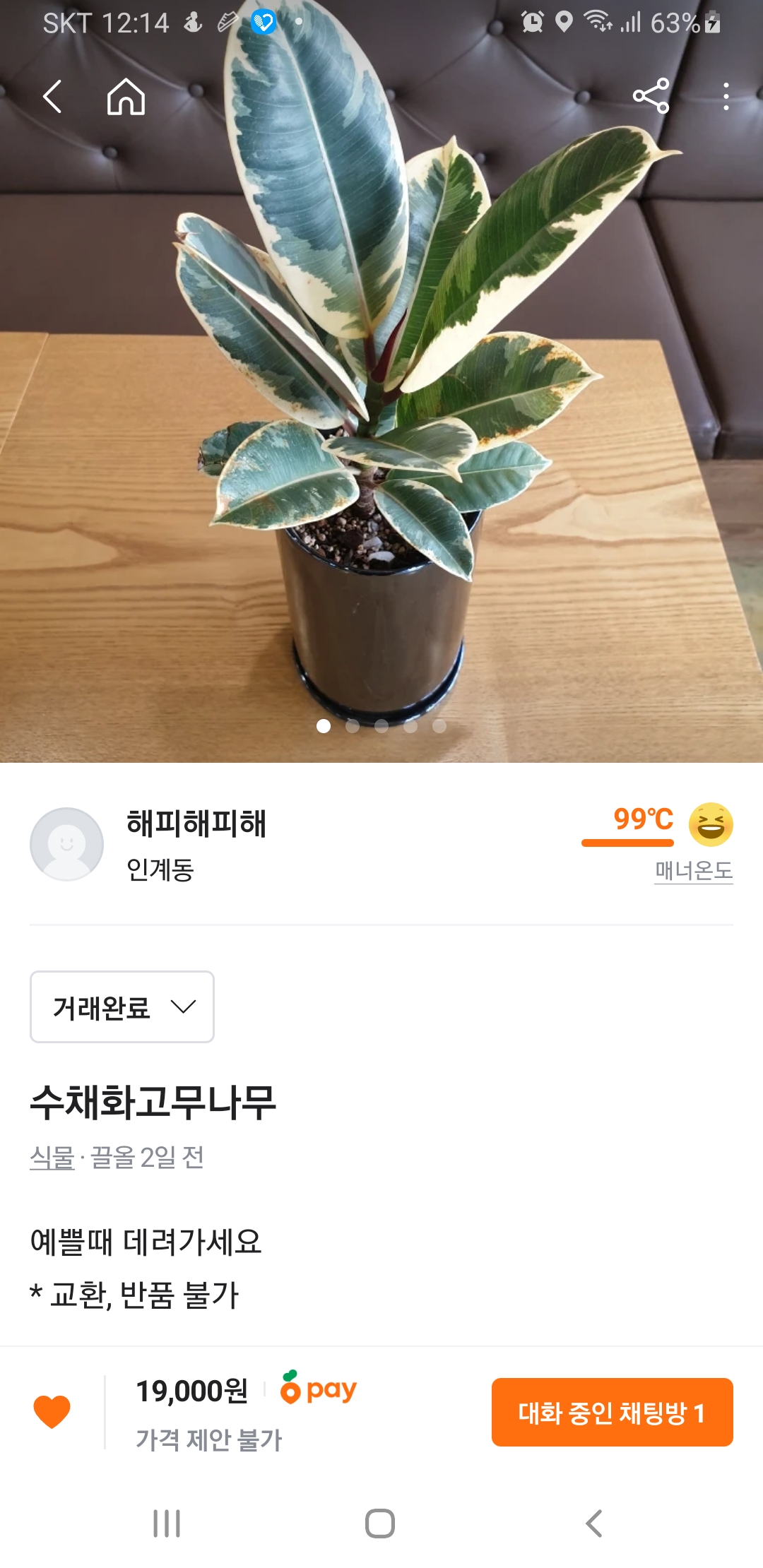Image resolution: width=763 pixels, height=1568 pixels.
Task: Open the three-dot overflow menu
Action: tap(726, 97)
